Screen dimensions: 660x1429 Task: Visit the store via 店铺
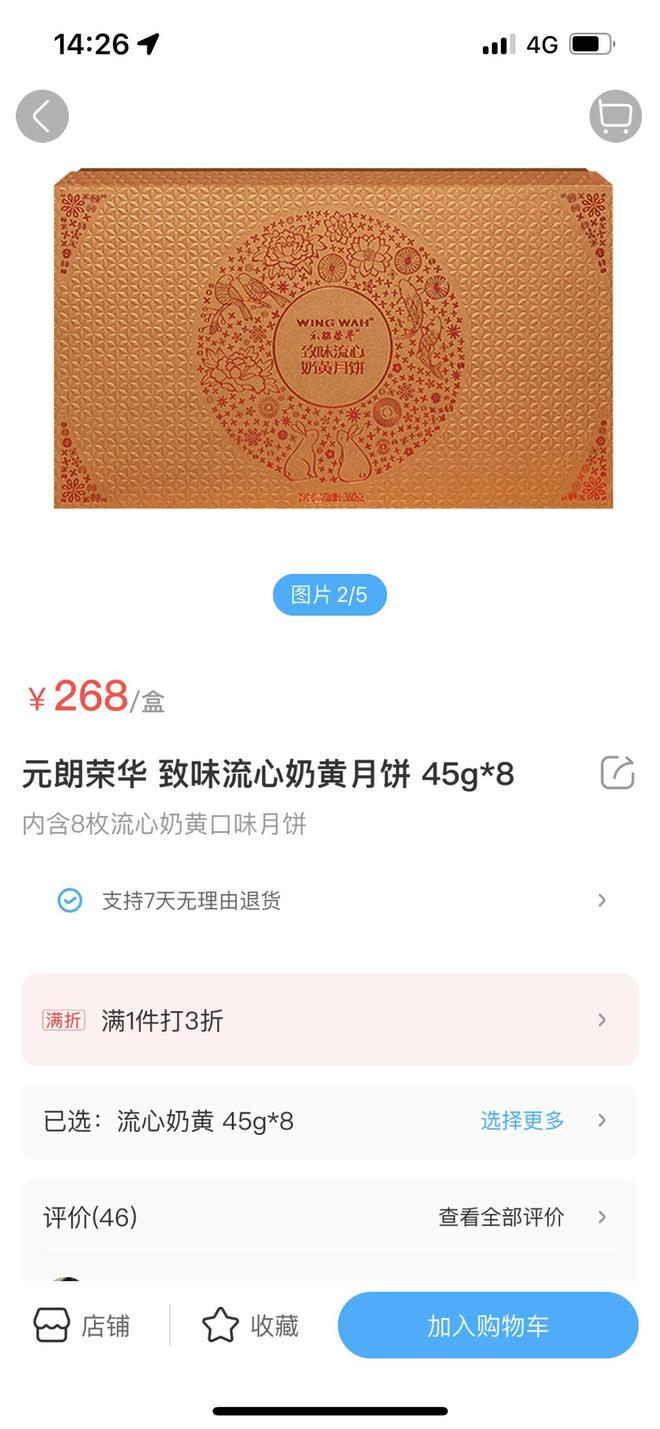click(82, 1326)
